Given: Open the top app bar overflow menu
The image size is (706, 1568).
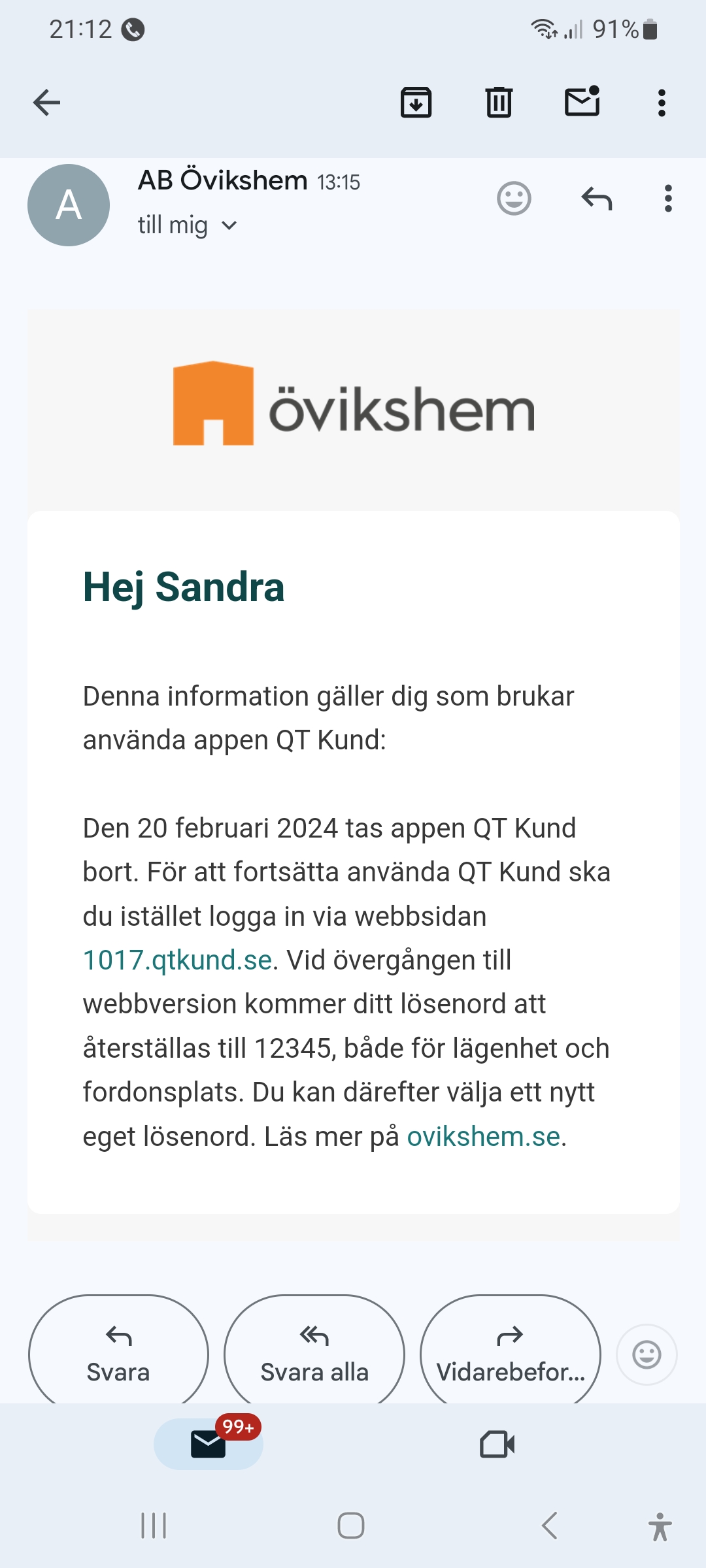Looking at the screenshot, I should click(x=662, y=103).
